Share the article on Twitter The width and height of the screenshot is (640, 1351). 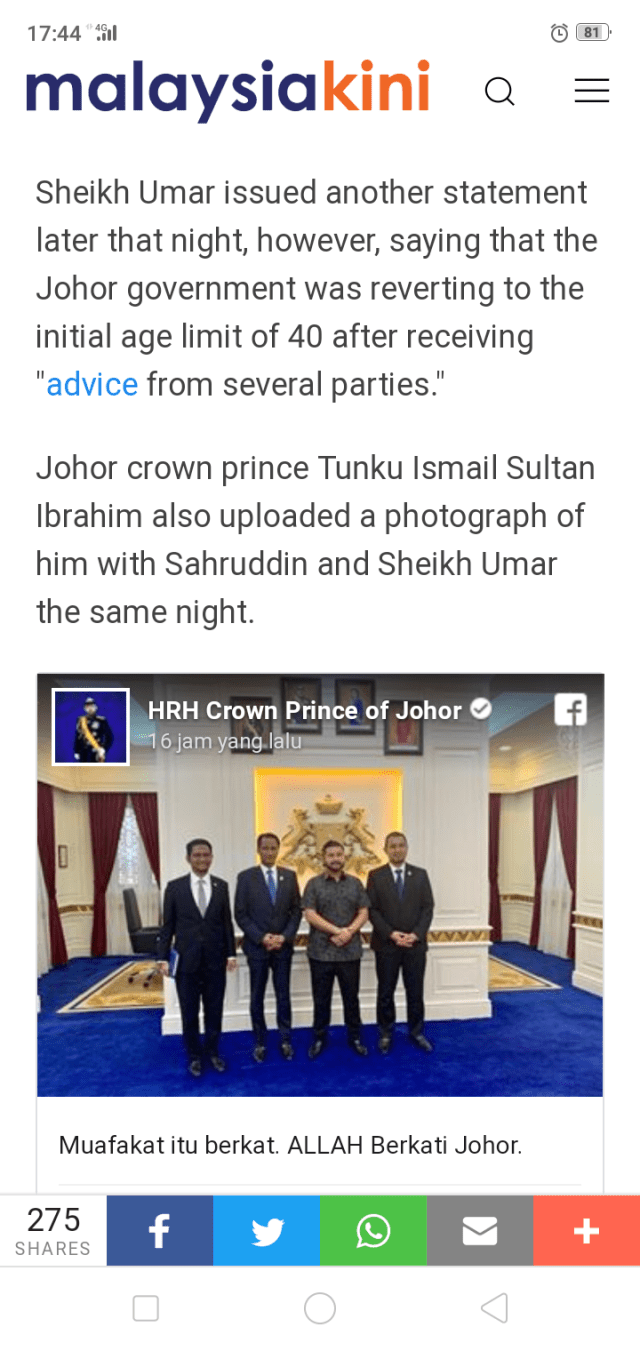(x=266, y=1231)
